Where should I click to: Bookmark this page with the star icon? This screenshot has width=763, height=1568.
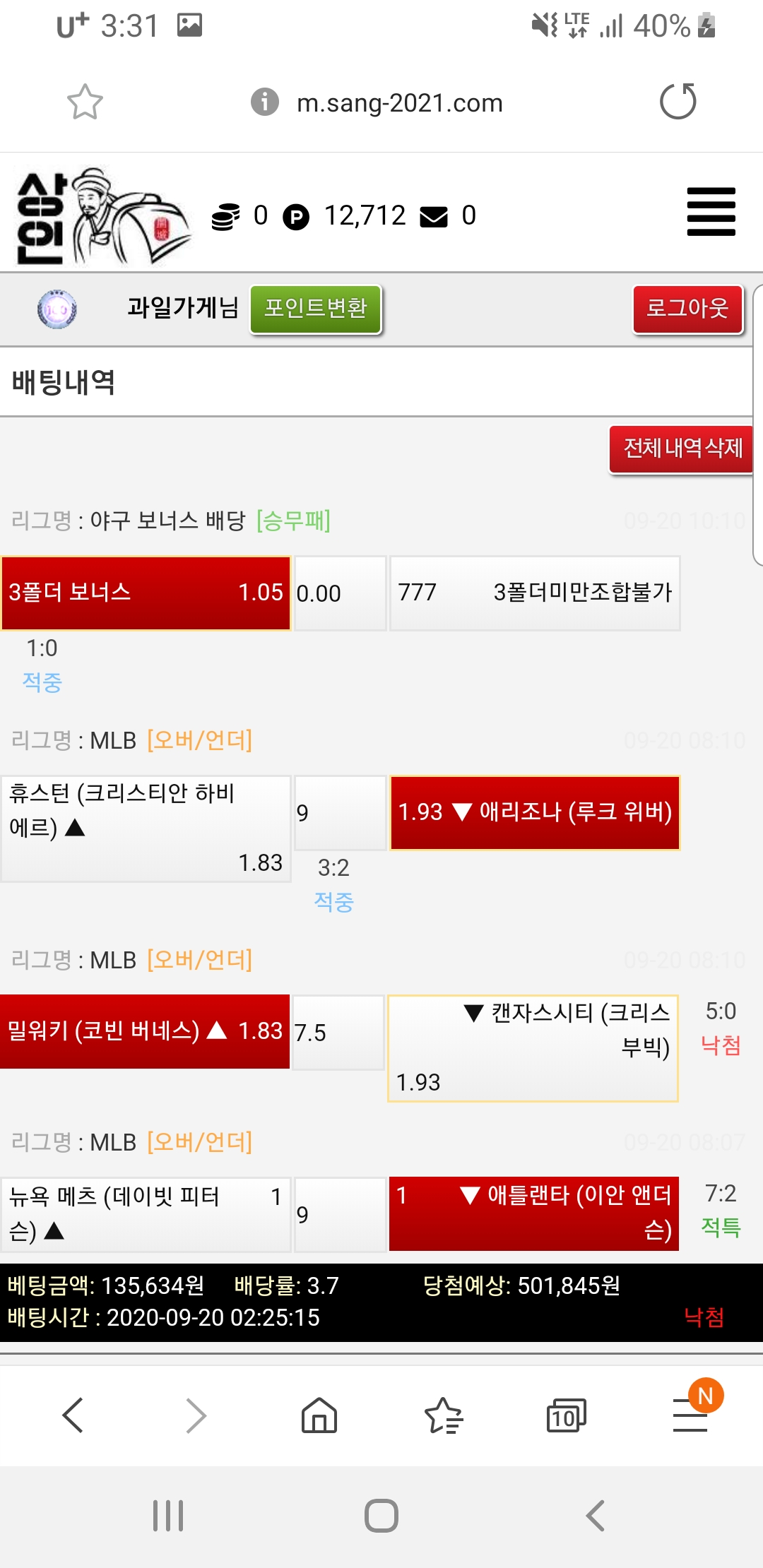click(x=85, y=102)
